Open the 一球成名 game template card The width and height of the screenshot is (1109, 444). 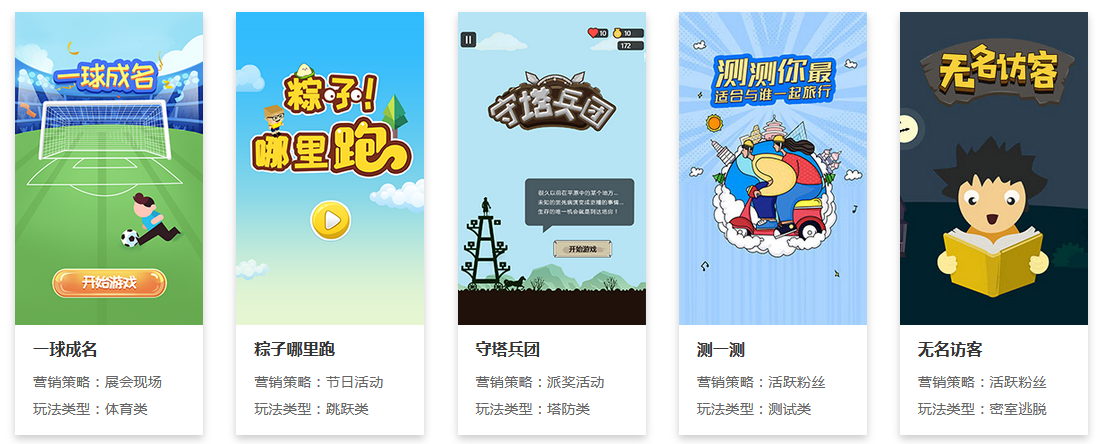tap(109, 170)
